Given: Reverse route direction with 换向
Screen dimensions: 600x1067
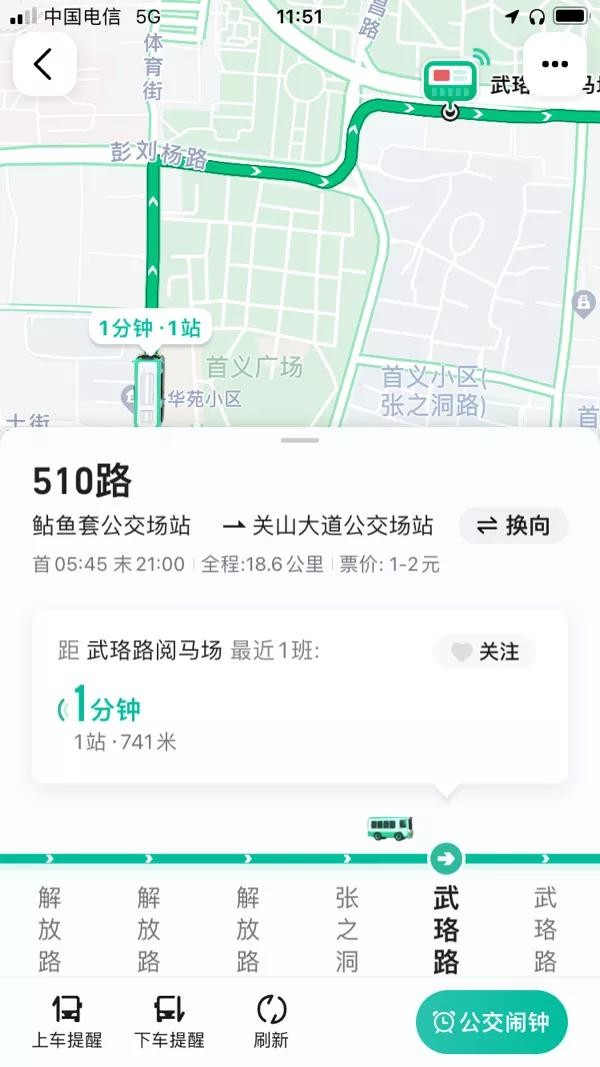Looking at the screenshot, I should 514,526.
